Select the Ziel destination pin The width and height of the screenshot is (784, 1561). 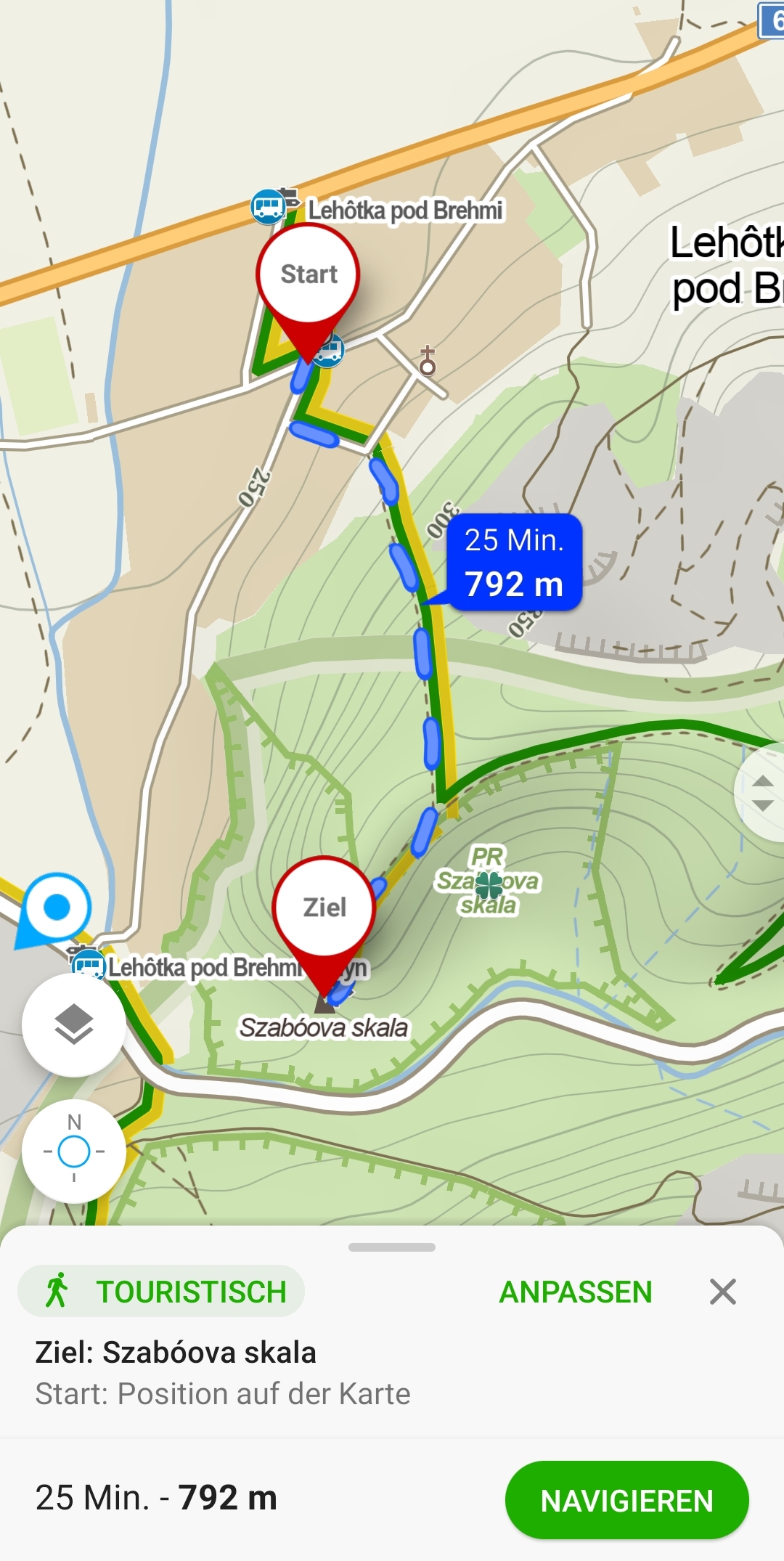[324, 909]
